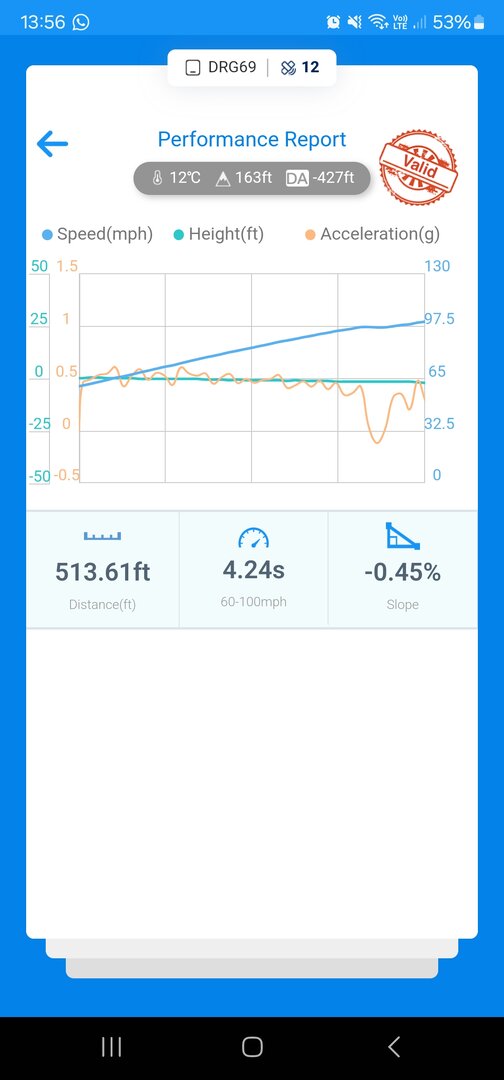Go back using the blue arrow

coord(52,145)
